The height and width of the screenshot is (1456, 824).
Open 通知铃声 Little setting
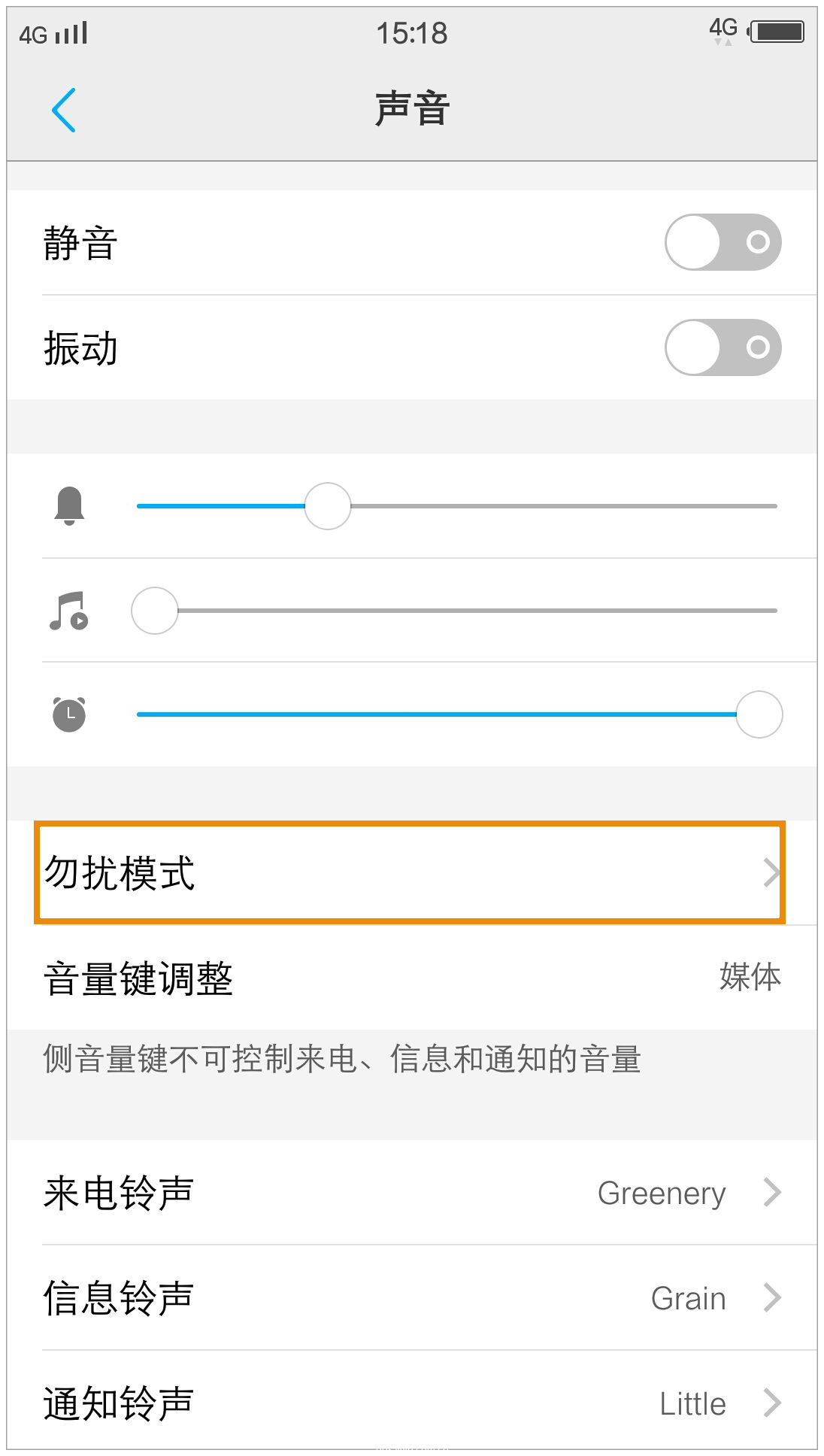[412, 1402]
